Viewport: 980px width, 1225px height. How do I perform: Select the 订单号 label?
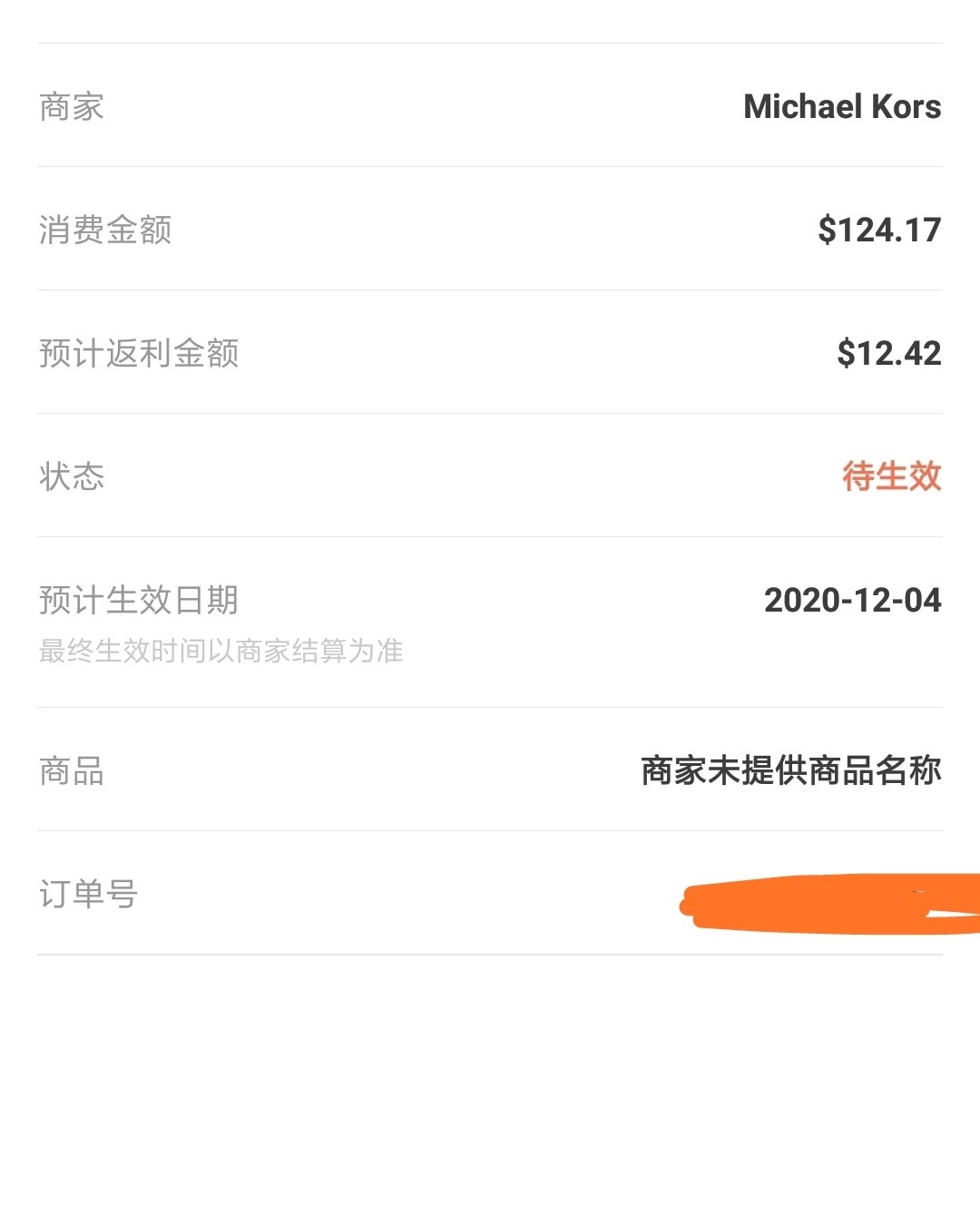point(87,894)
